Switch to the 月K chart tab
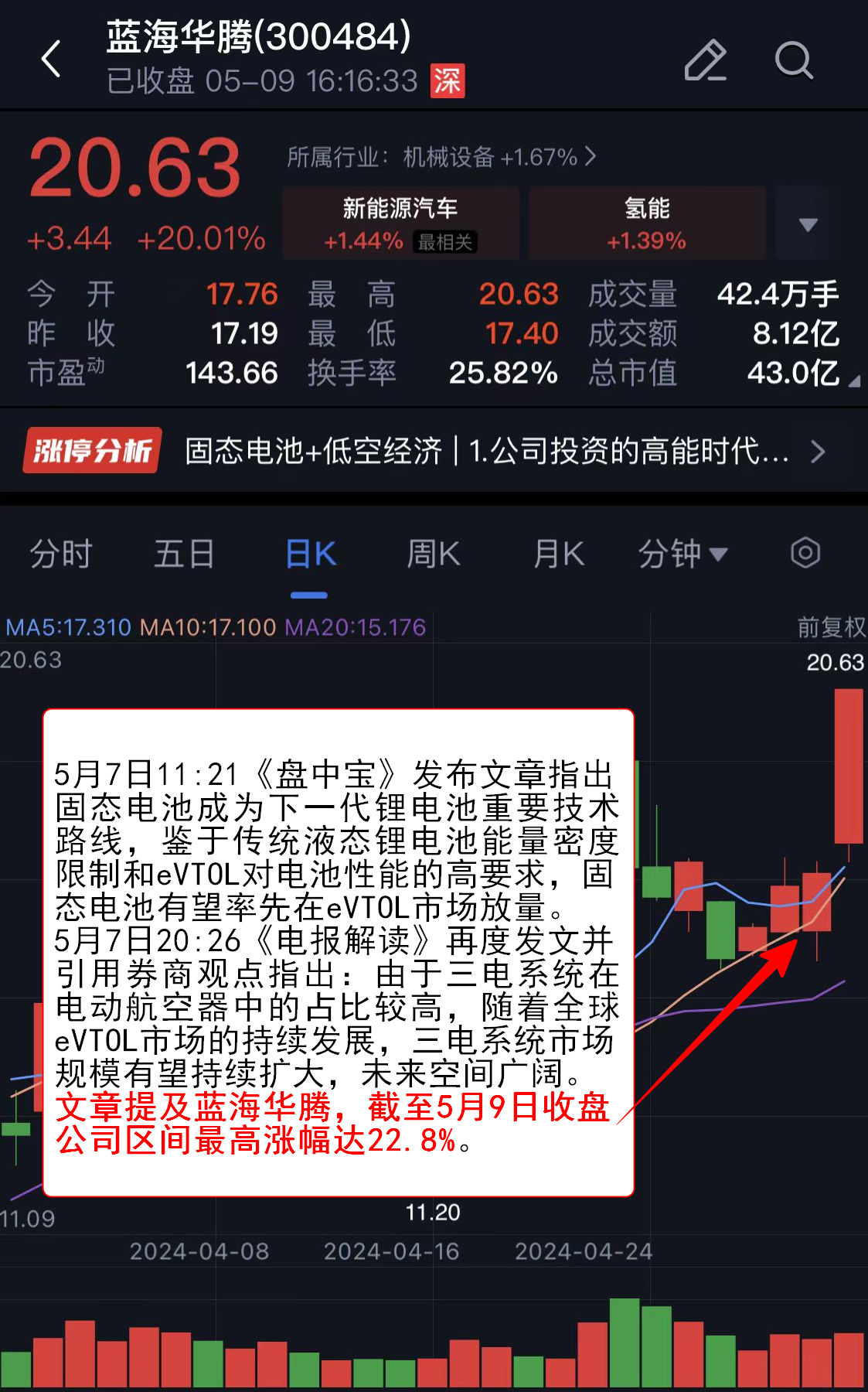This screenshot has width=868, height=1392. 558,554
